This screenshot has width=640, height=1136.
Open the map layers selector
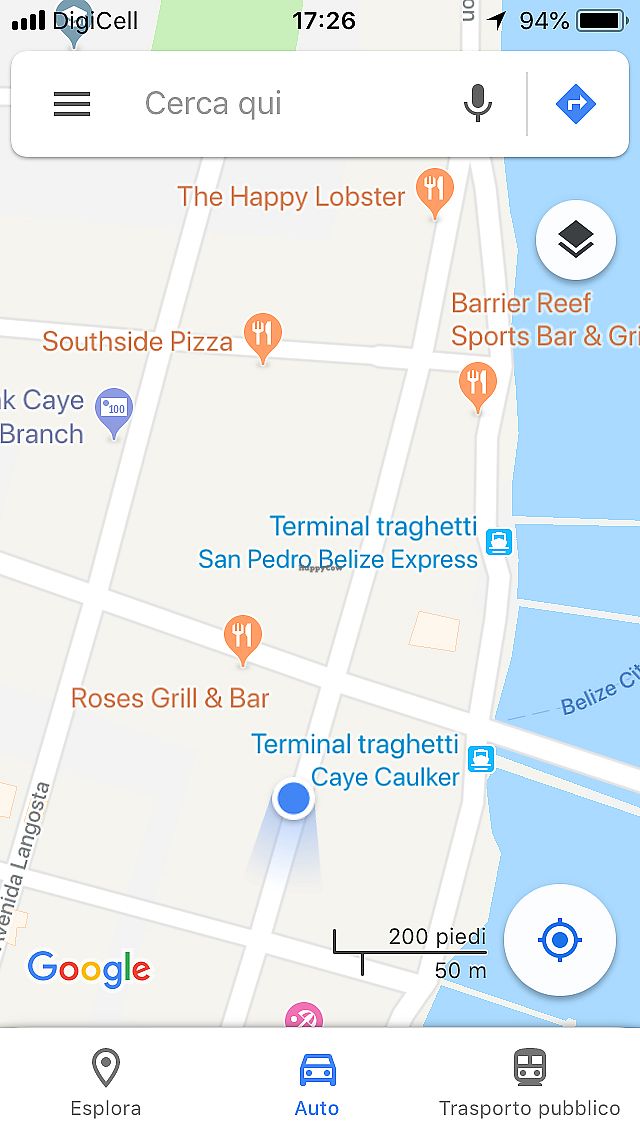576,240
